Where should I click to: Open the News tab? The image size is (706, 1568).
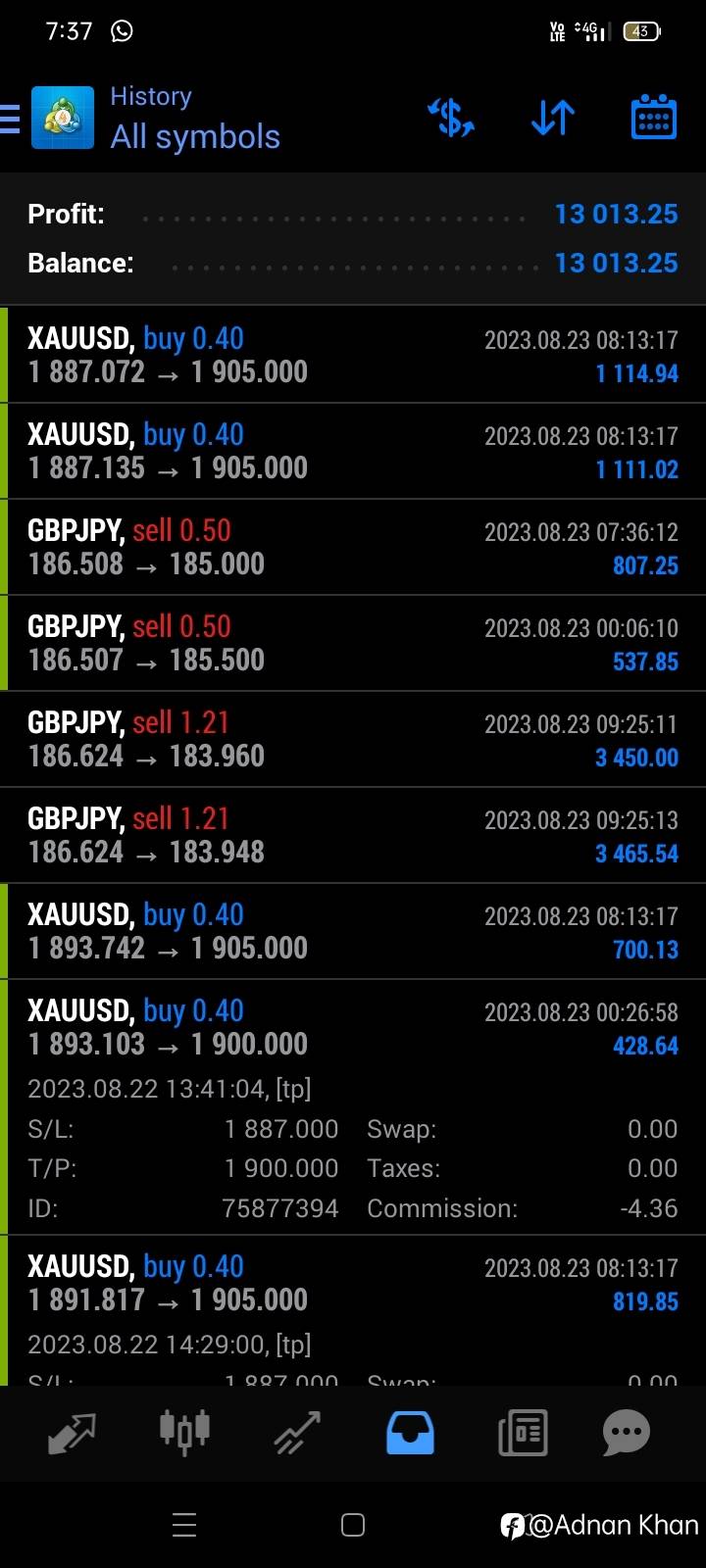click(x=523, y=1434)
